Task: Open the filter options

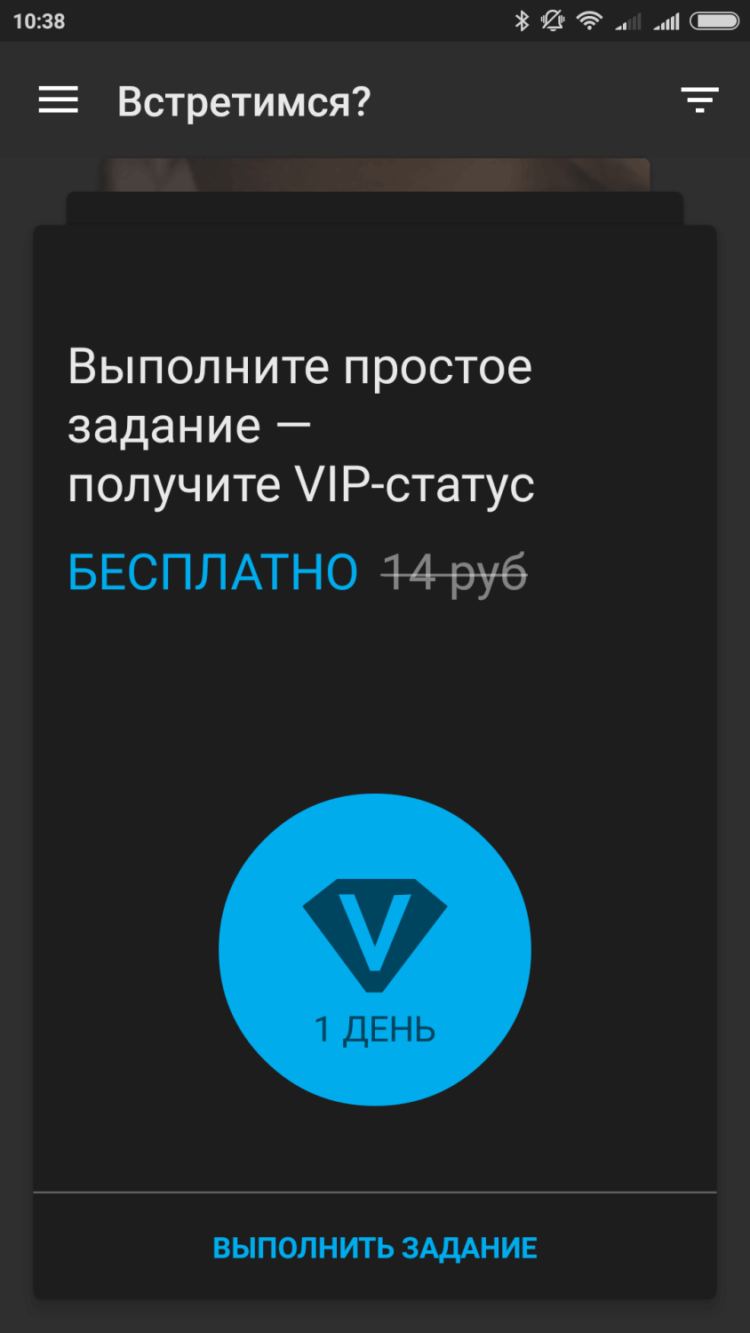Action: coord(700,98)
